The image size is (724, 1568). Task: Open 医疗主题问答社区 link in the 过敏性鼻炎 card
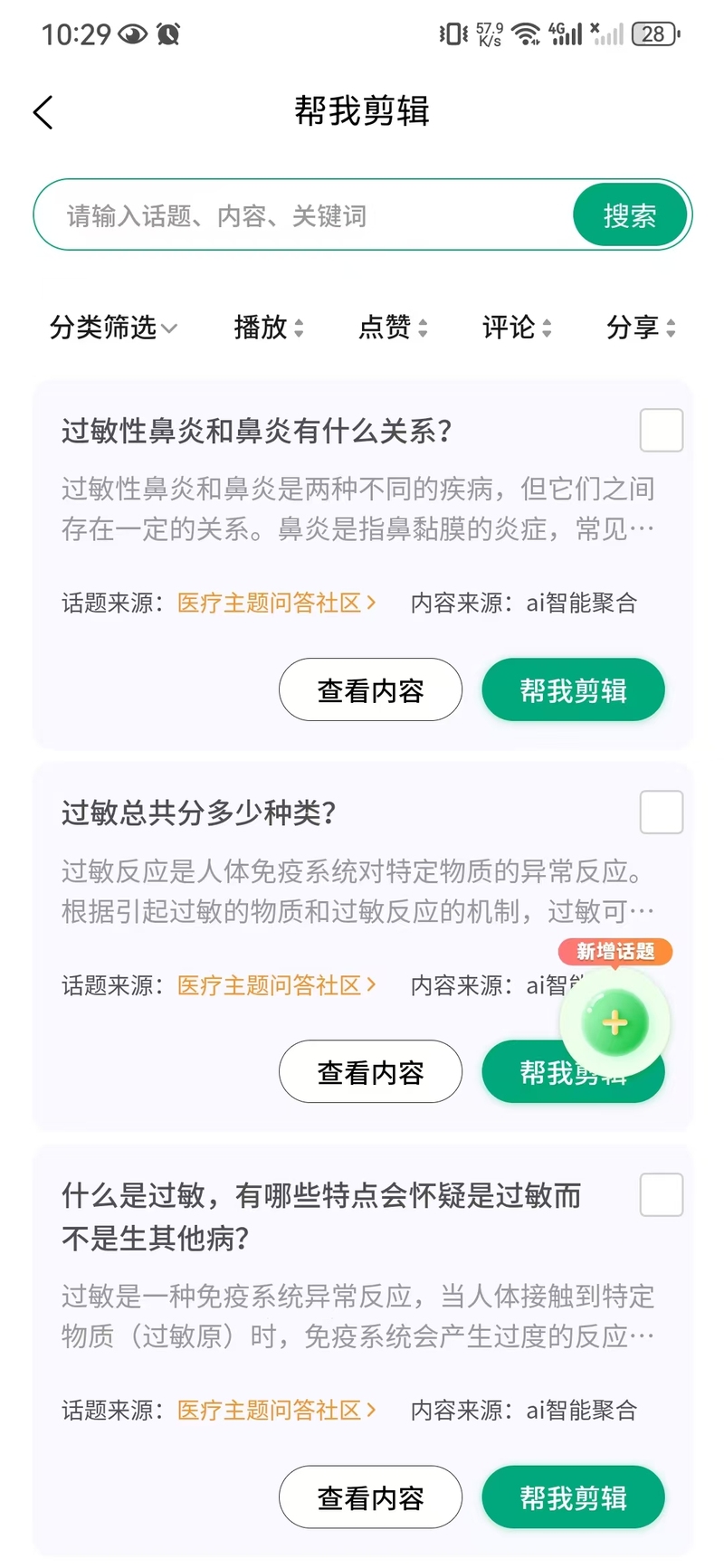(x=276, y=603)
